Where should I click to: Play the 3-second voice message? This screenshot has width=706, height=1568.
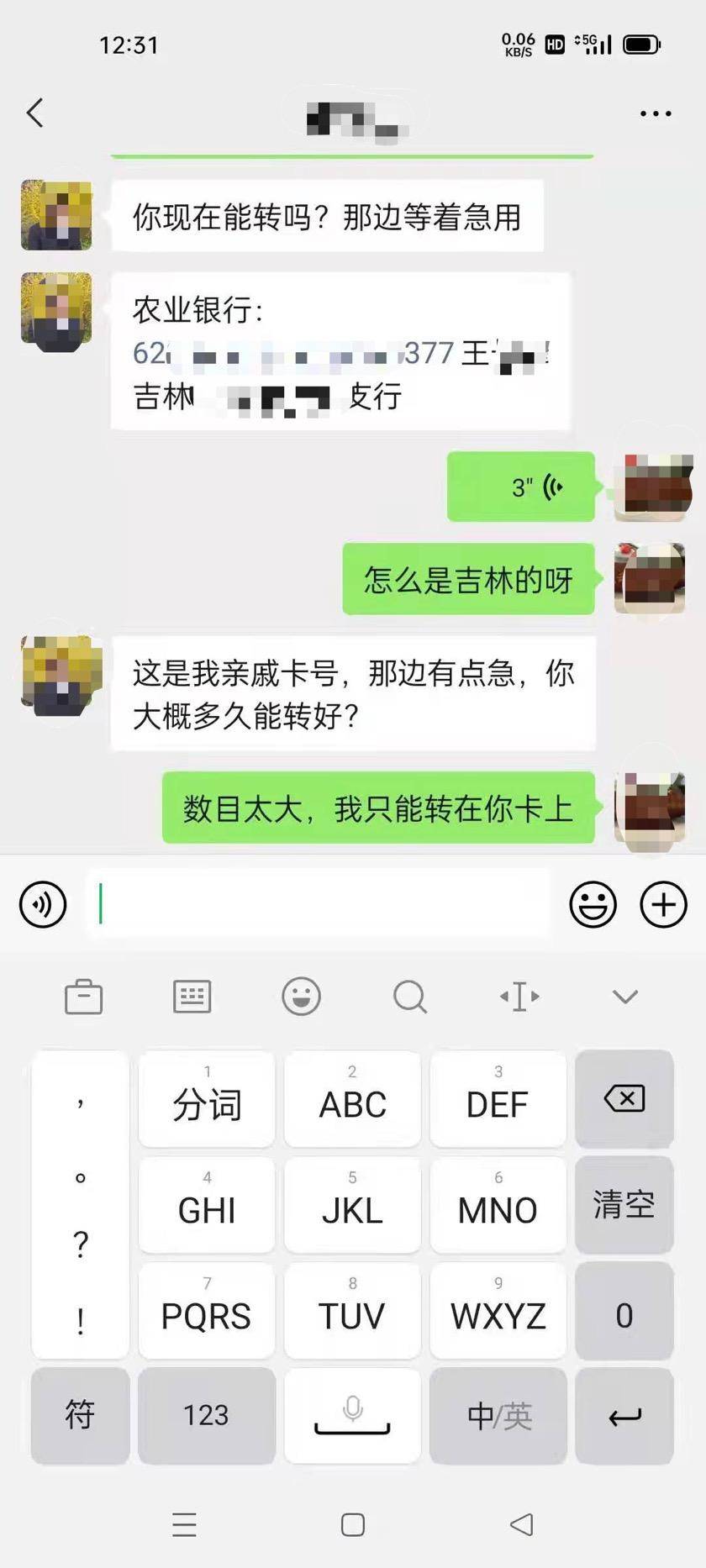(x=521, y=487)
